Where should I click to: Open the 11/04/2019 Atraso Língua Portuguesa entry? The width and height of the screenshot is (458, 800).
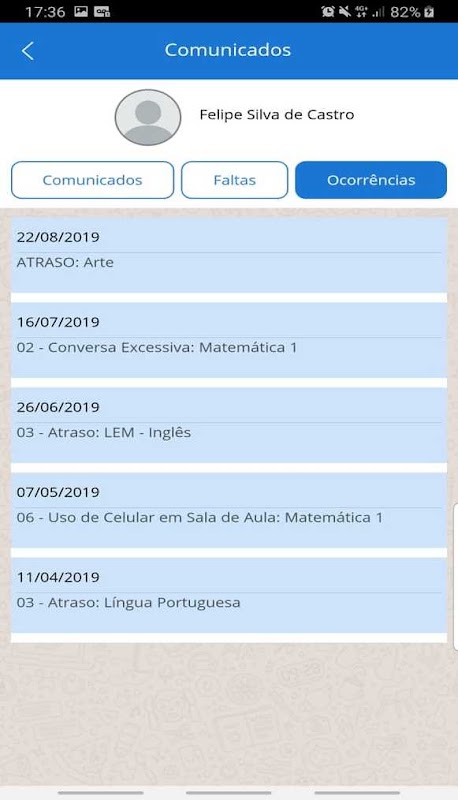pos(229,595)
